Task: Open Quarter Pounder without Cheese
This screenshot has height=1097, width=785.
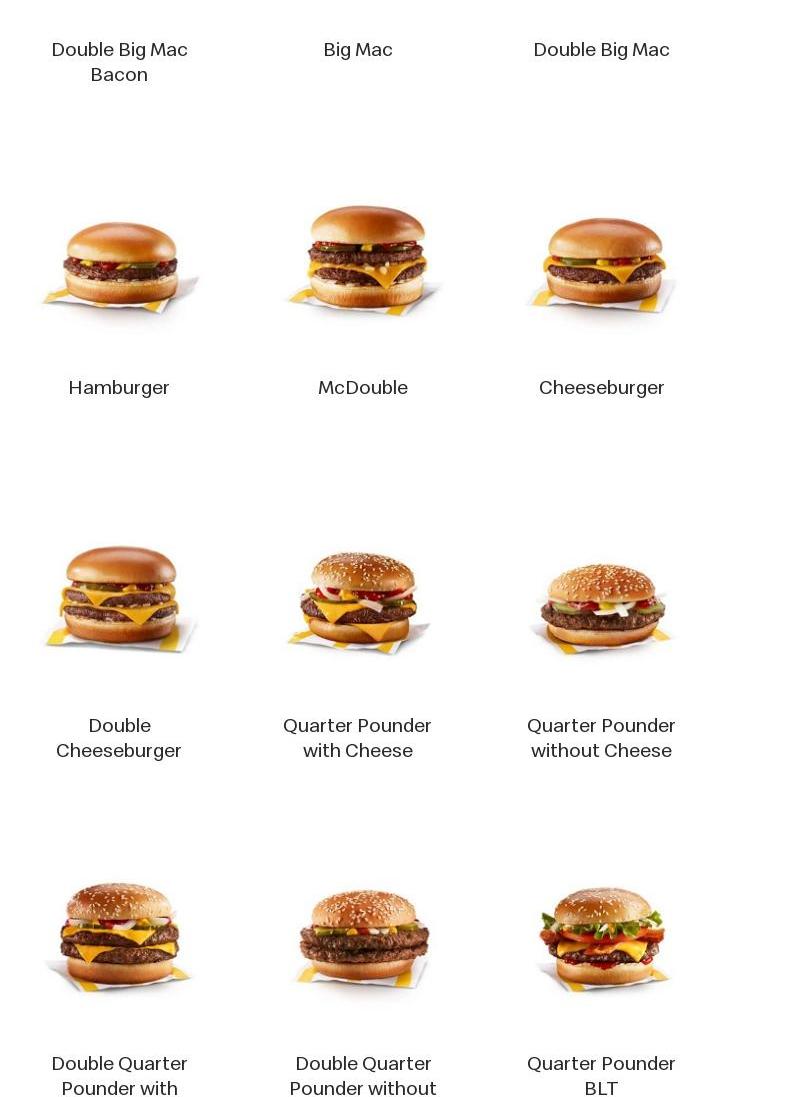Action: [602, 606]
